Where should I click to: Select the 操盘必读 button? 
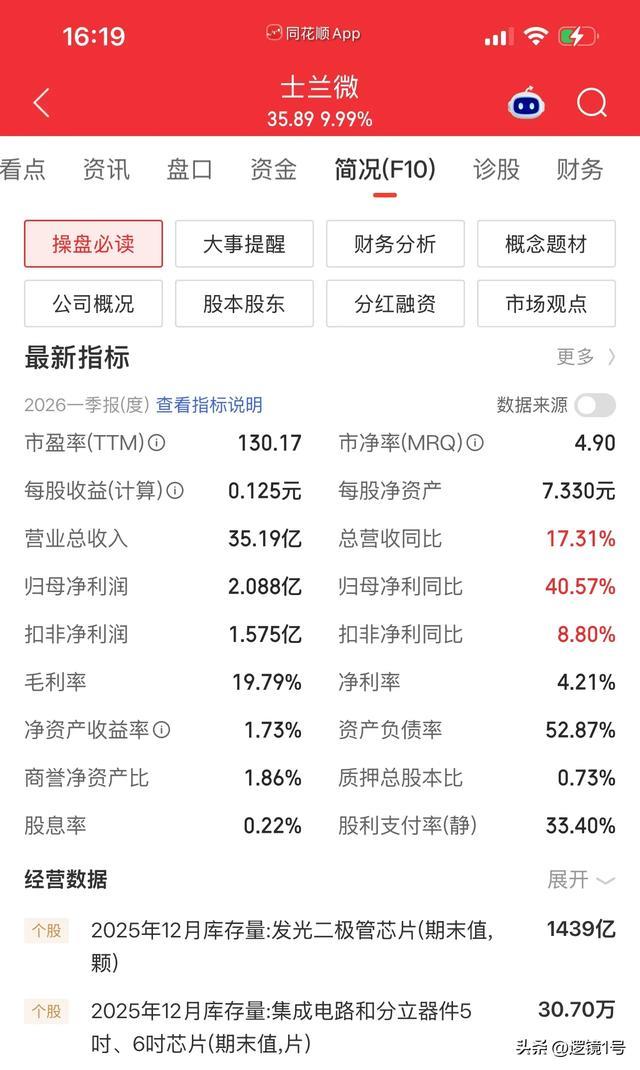(93, 244)
